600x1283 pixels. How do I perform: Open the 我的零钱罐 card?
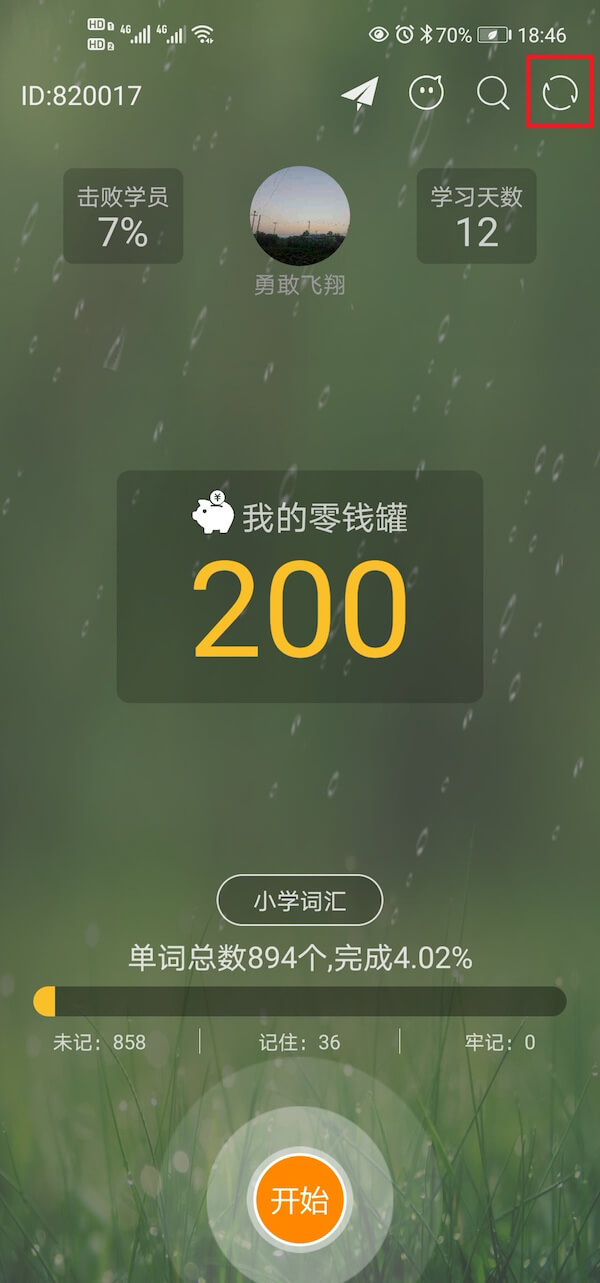pos(300,587)
